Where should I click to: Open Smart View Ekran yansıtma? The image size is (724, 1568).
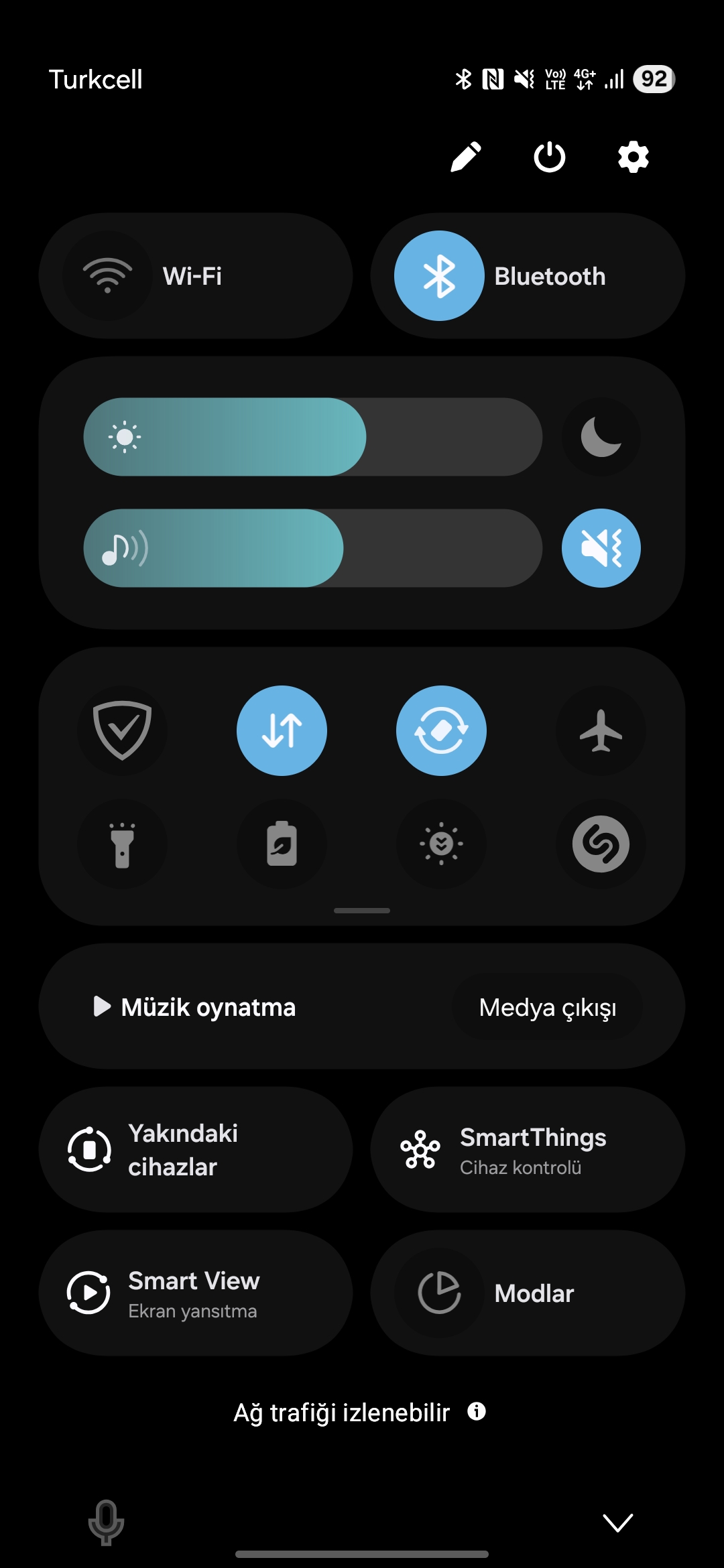(x=196, y=1293)
